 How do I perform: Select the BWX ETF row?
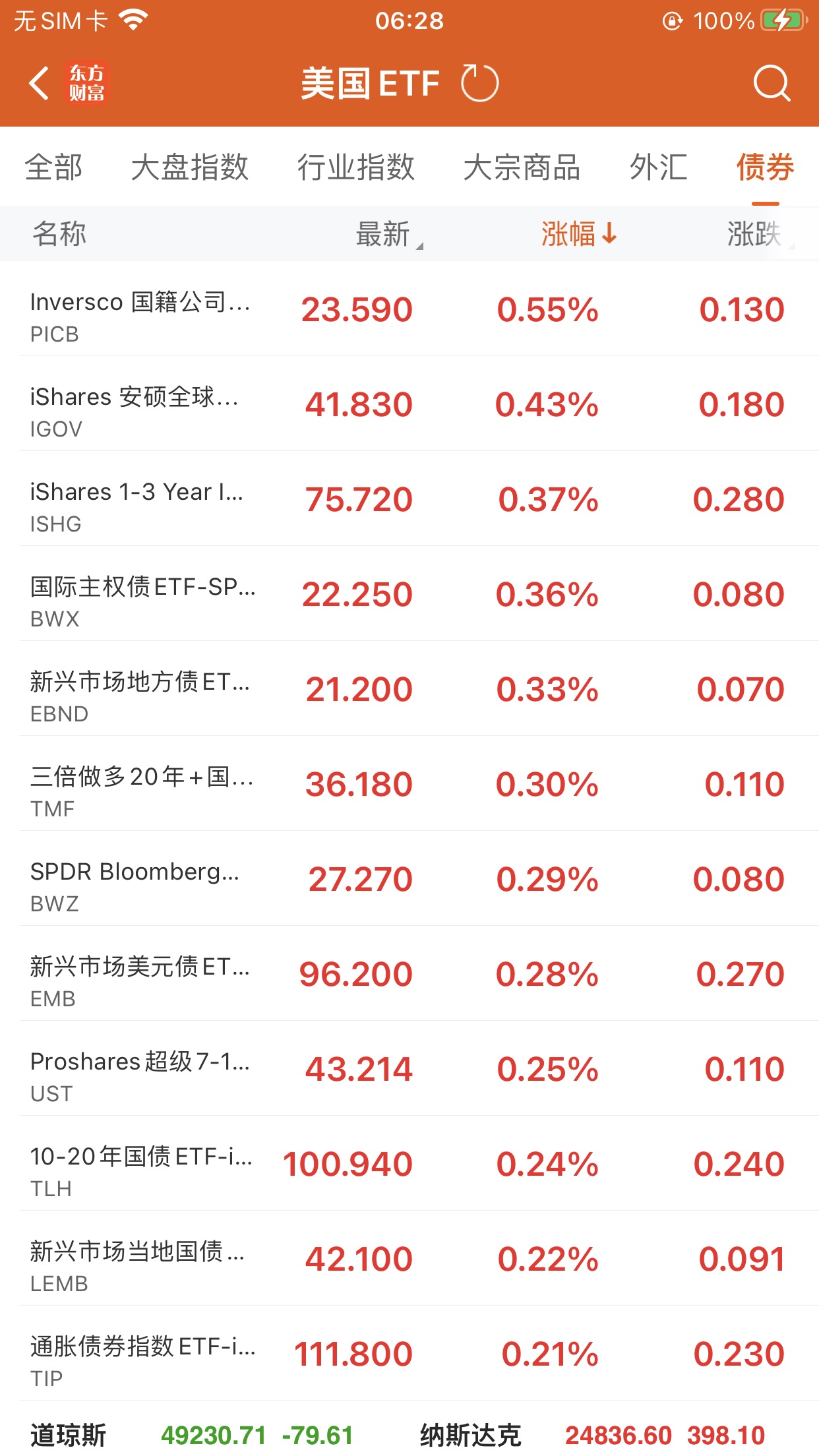coord(409,595)
